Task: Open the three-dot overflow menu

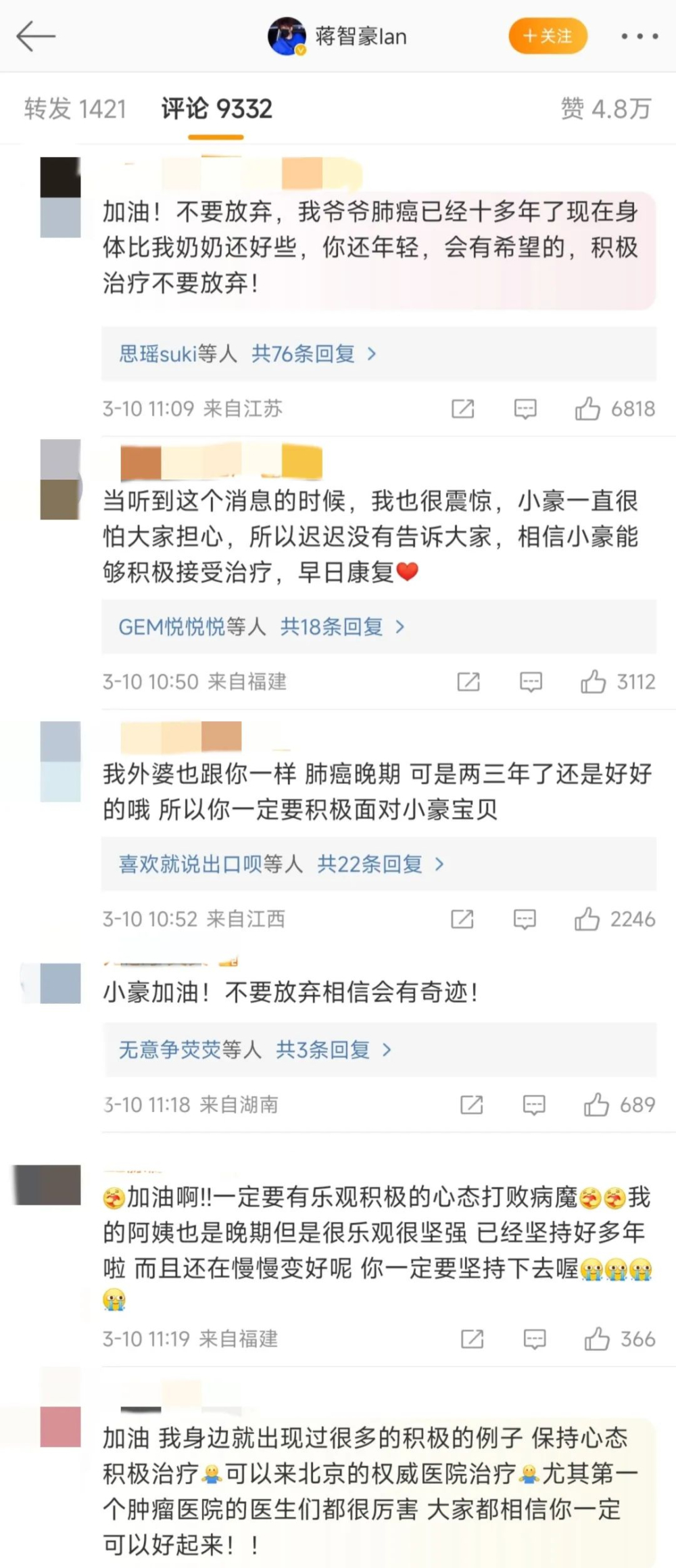Action: point(639,37)
